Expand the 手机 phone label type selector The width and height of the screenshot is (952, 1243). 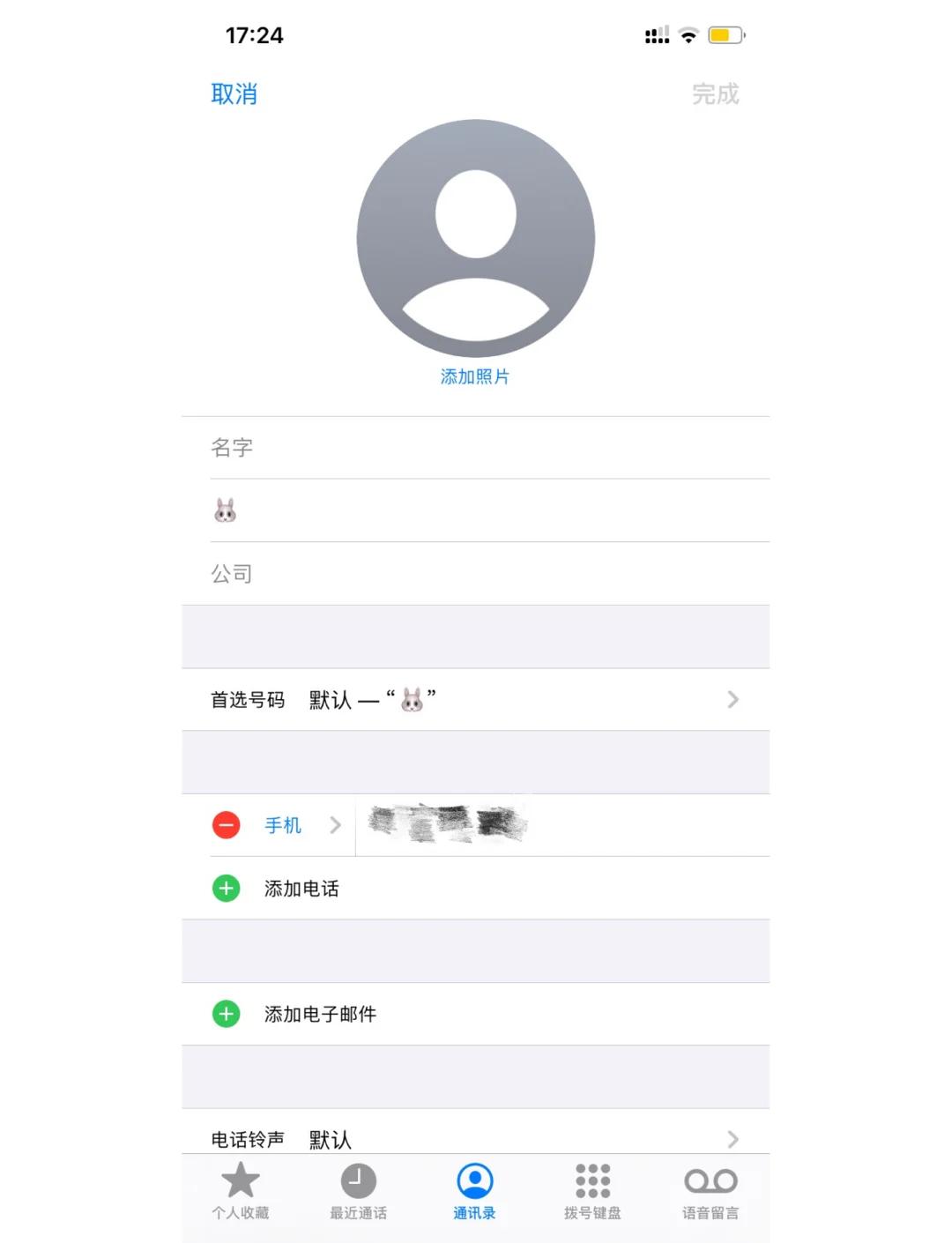pyautogui.click(x=300, y=825)
